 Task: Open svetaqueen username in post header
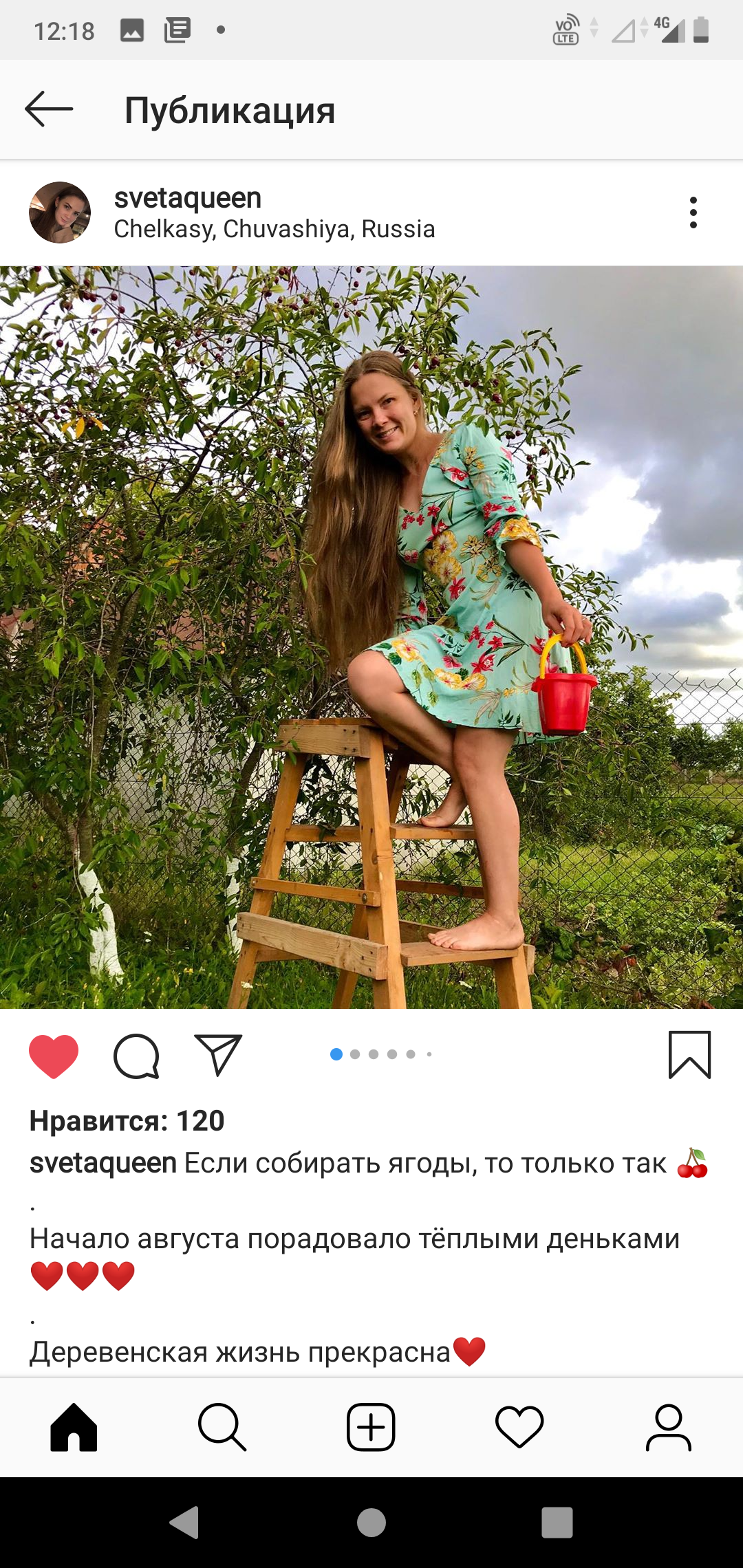(188, 198)
